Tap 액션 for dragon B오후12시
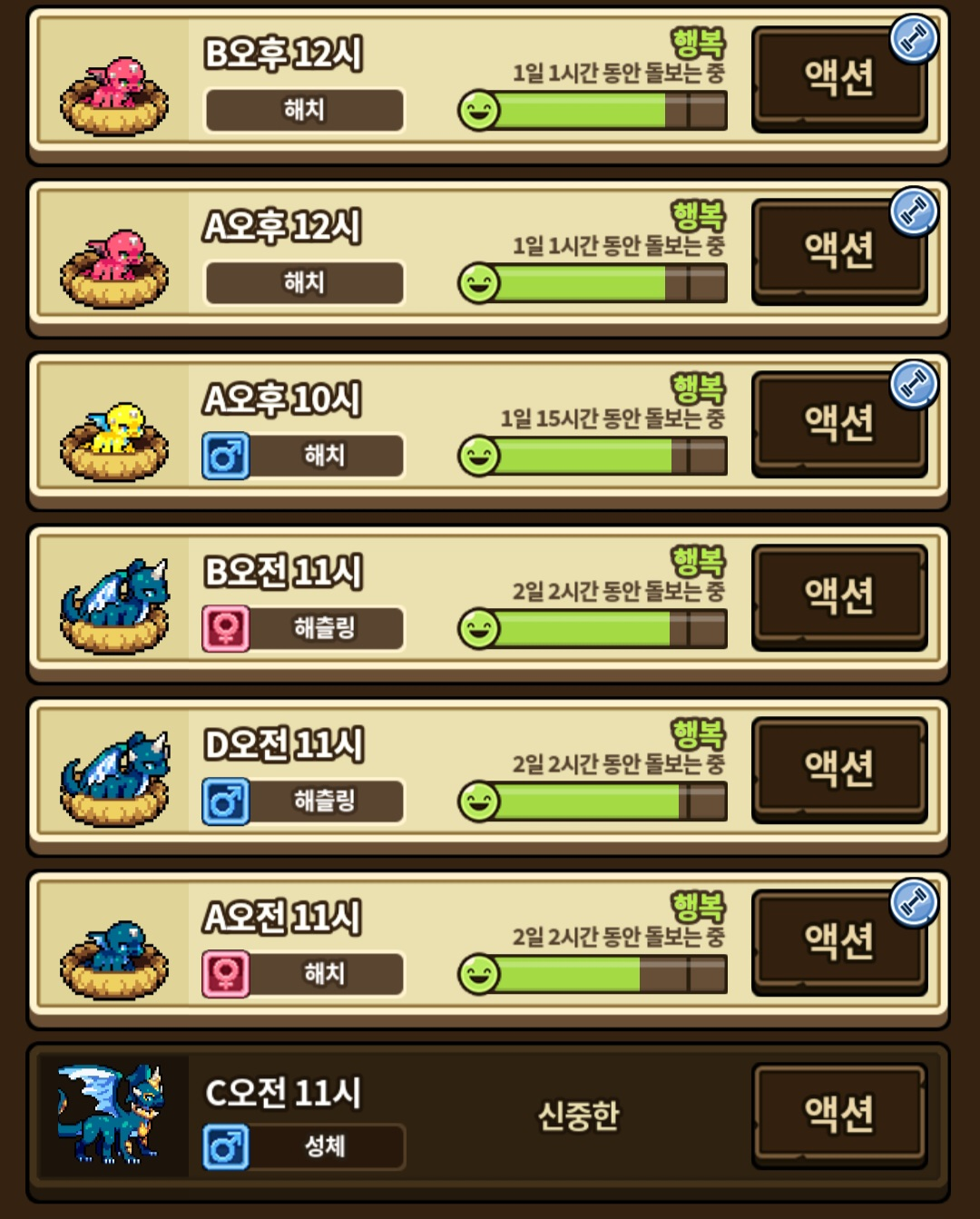The width and height of the screenshot is (980, 1219). coord(839,78)
